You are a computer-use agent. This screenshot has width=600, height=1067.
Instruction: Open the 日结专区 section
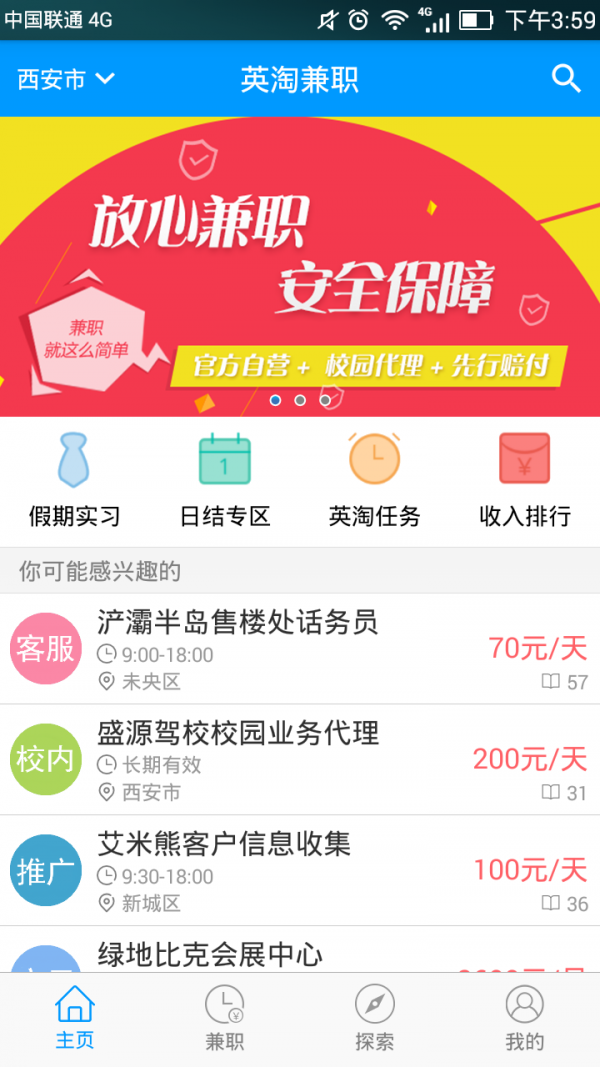[225, 480]
